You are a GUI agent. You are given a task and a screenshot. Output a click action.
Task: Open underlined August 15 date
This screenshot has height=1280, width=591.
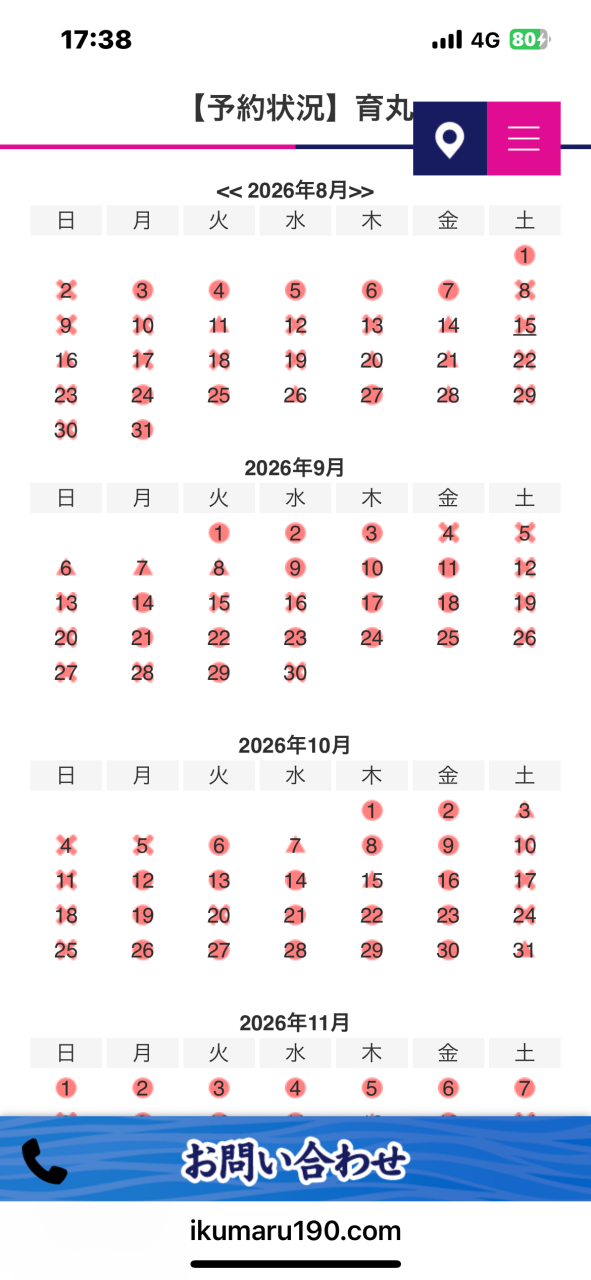point(525,326)
